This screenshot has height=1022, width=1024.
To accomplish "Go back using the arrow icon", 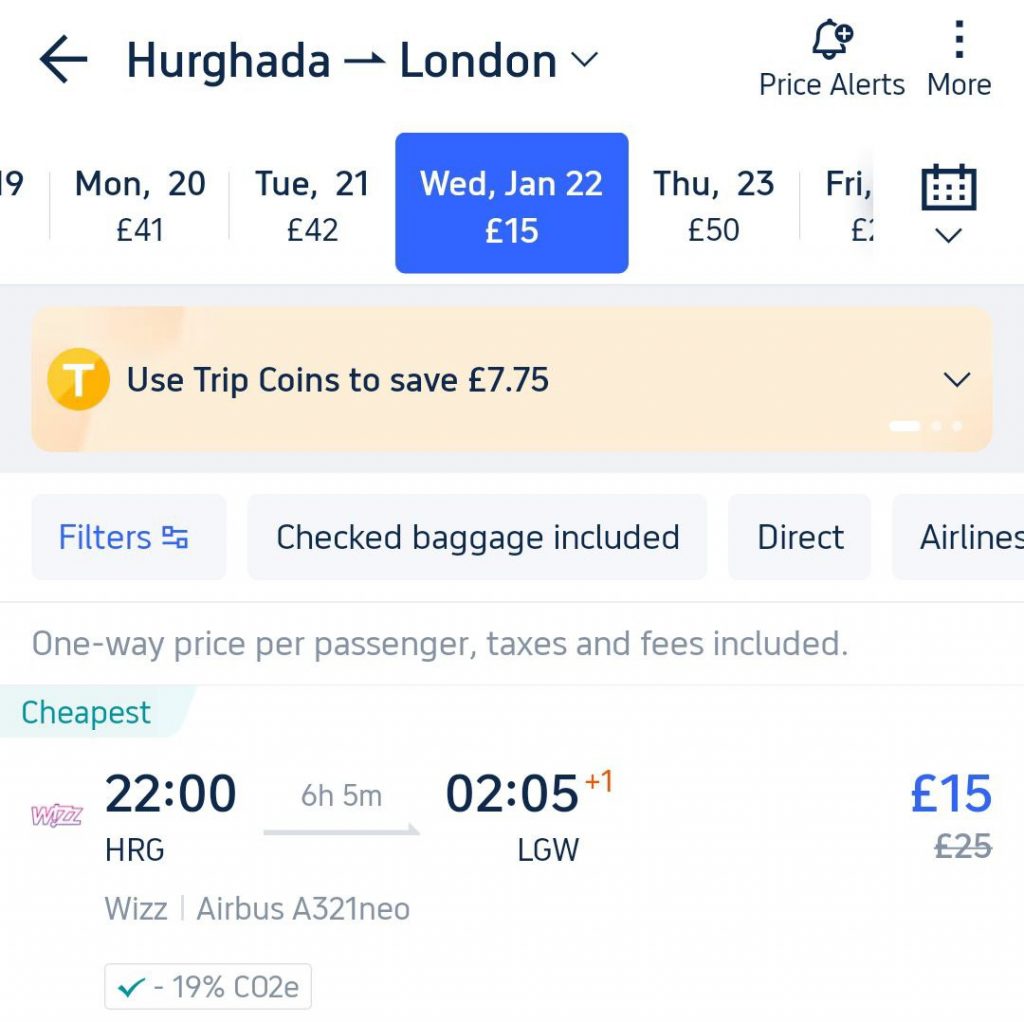I will point(64,62).
